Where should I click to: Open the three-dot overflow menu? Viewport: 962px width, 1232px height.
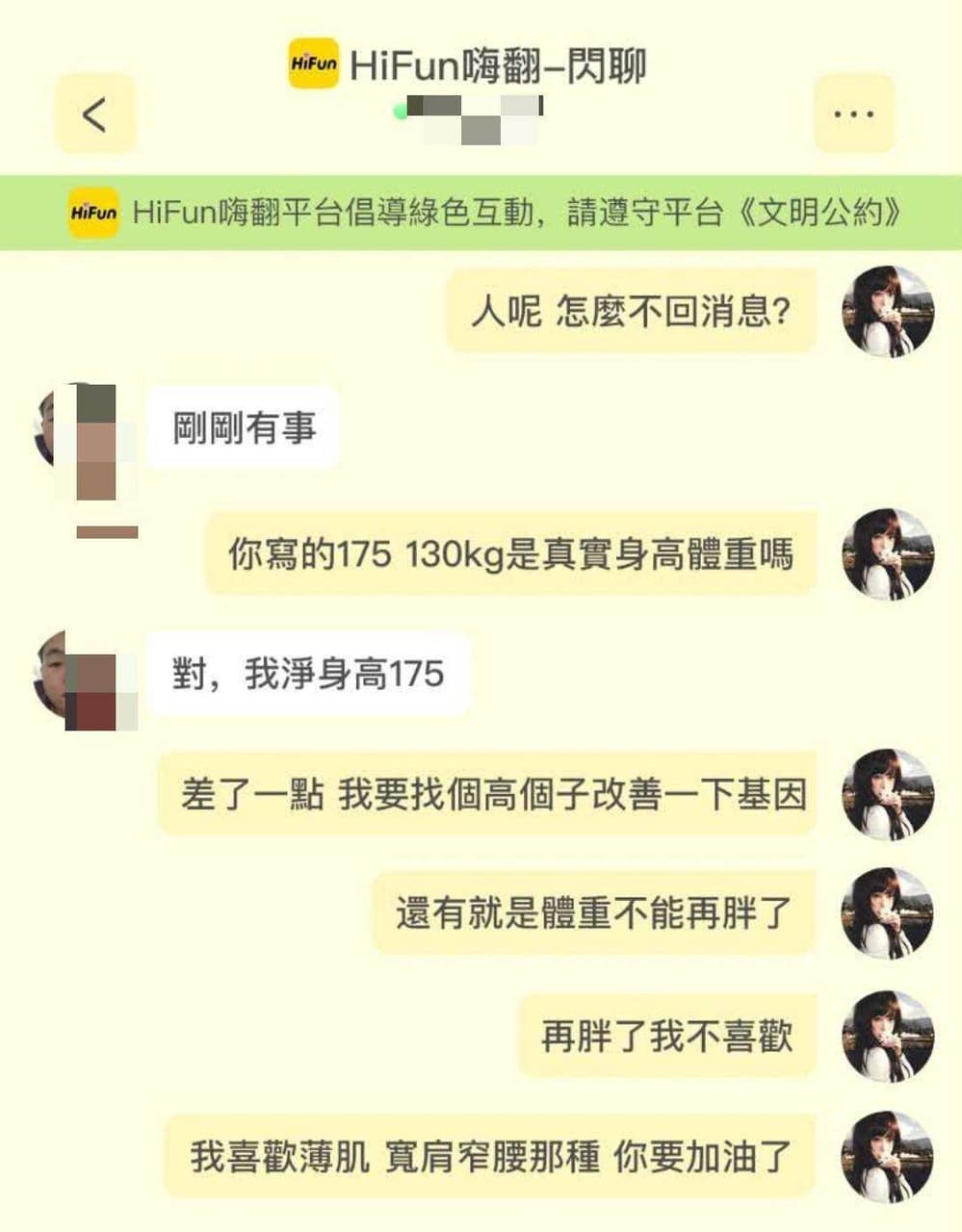click(854, 115)
